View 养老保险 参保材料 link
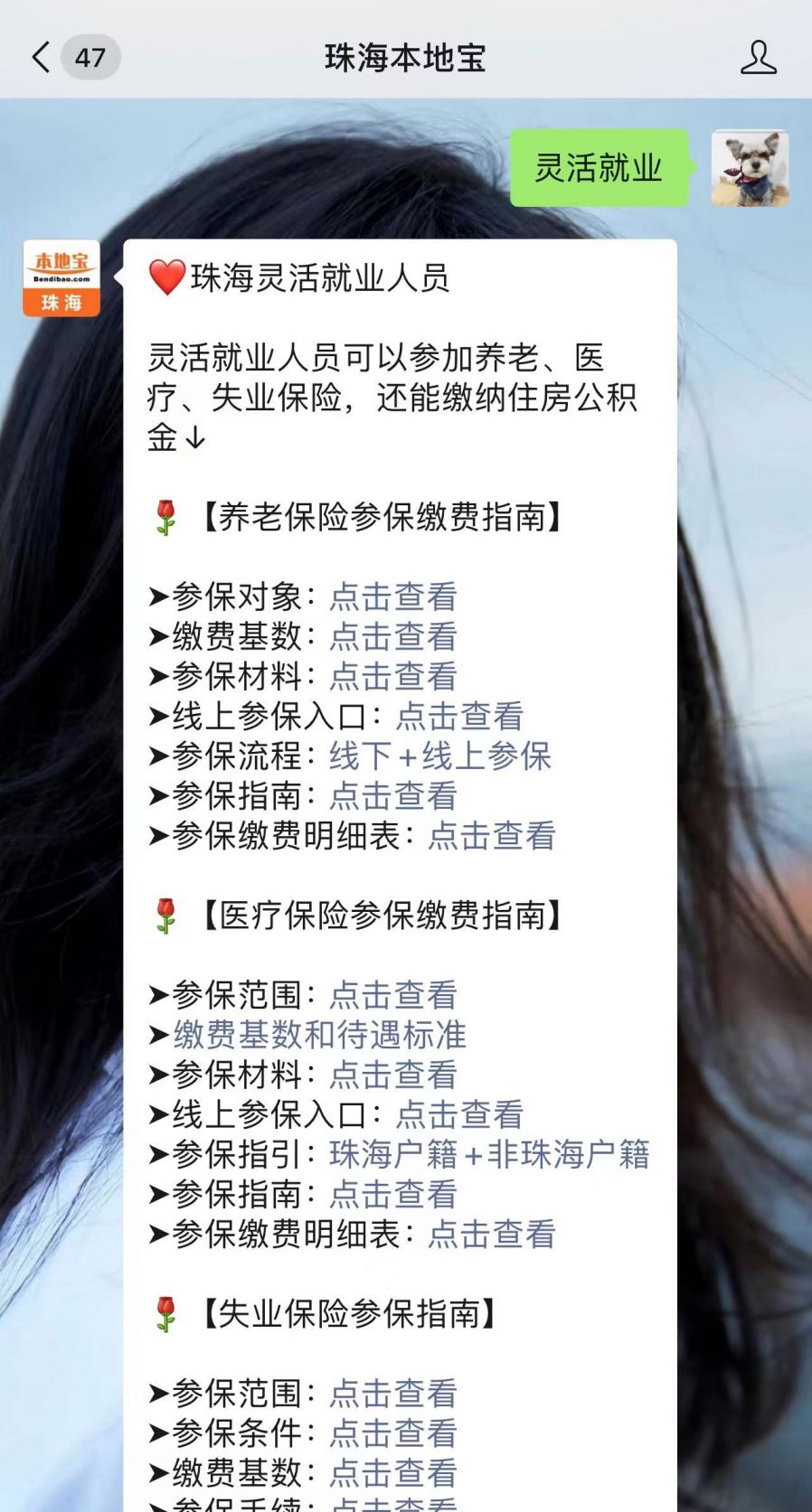This screenshot has height=1512, width=812. (x=392, y=676)
